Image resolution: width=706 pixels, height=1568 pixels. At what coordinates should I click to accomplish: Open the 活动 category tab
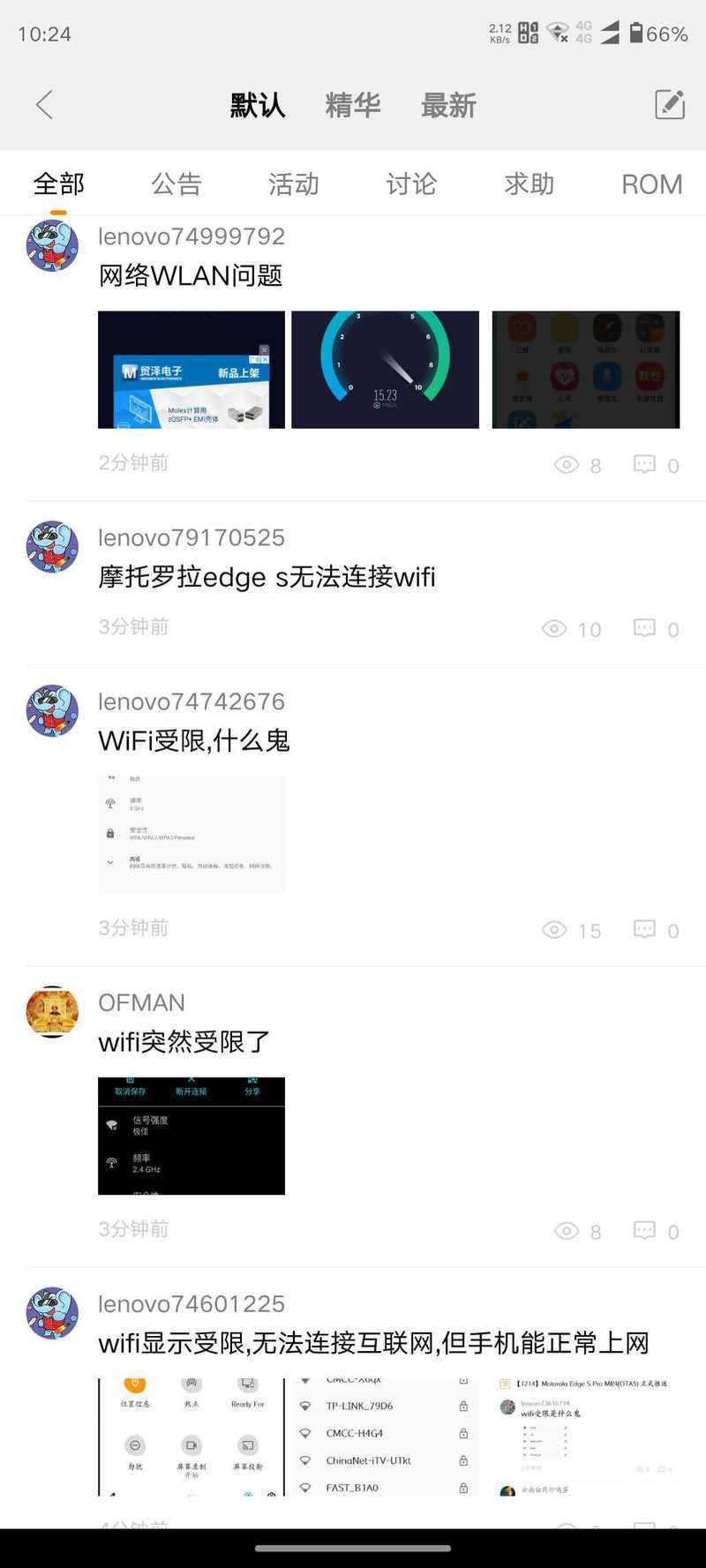[x=294, y=184]
